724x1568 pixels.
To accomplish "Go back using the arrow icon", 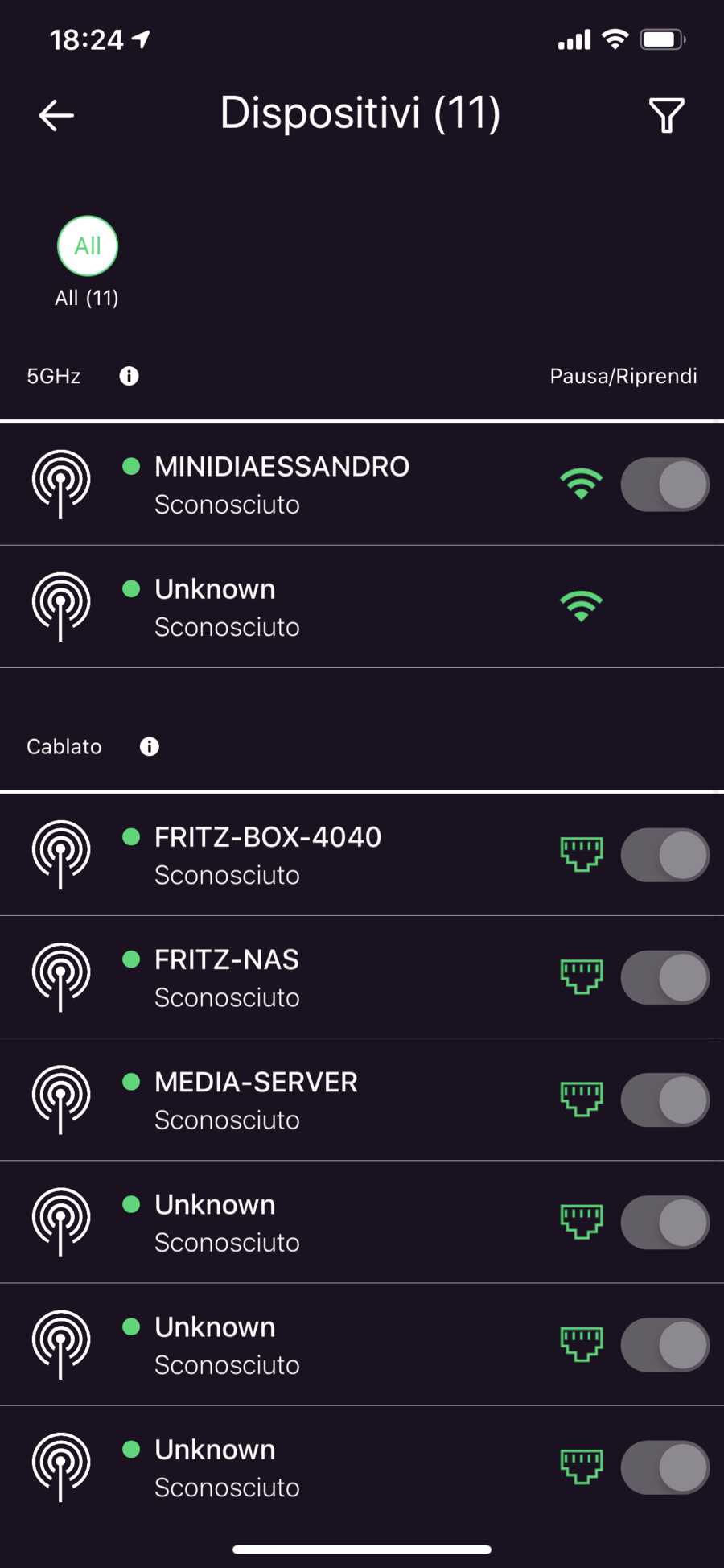I will tap(56, 115).
